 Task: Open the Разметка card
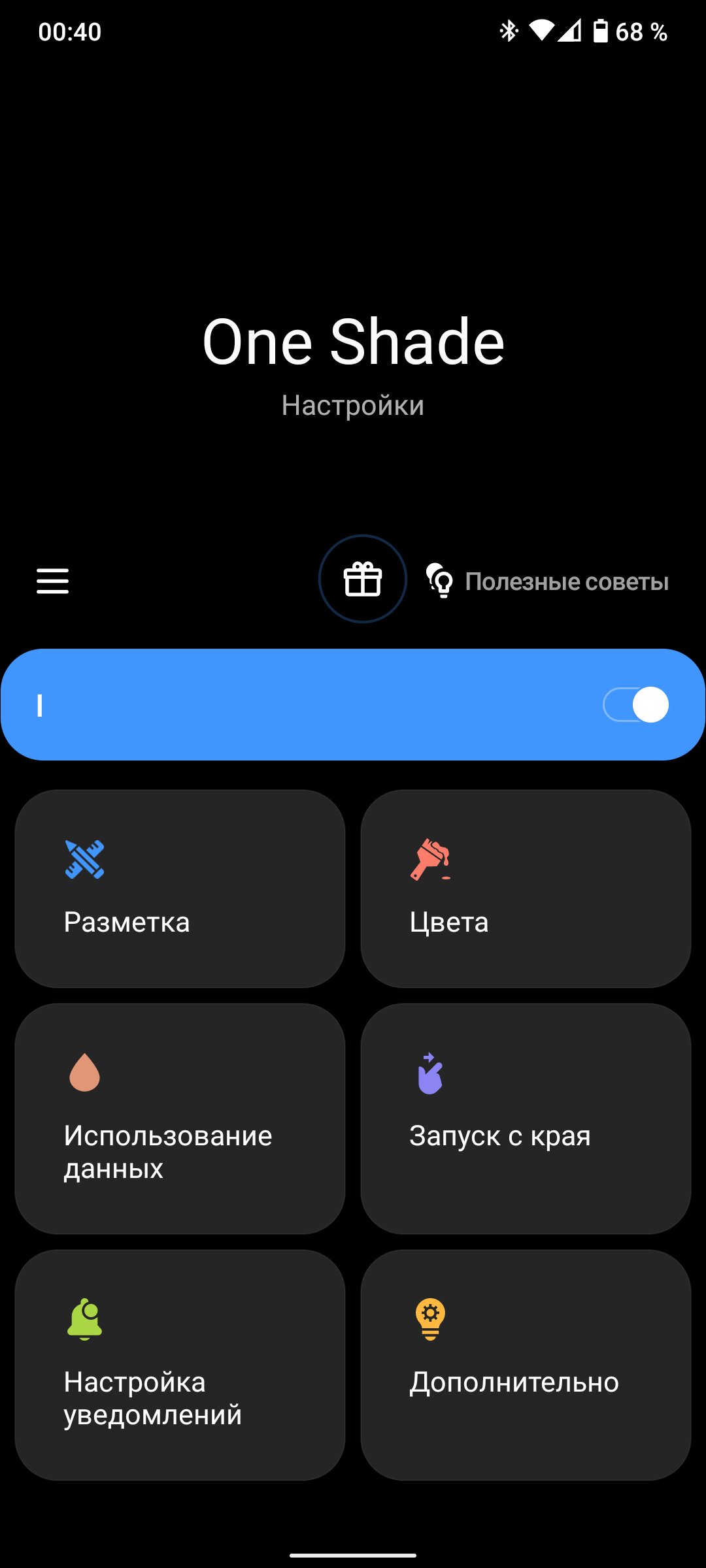click(x=180, y=889)
